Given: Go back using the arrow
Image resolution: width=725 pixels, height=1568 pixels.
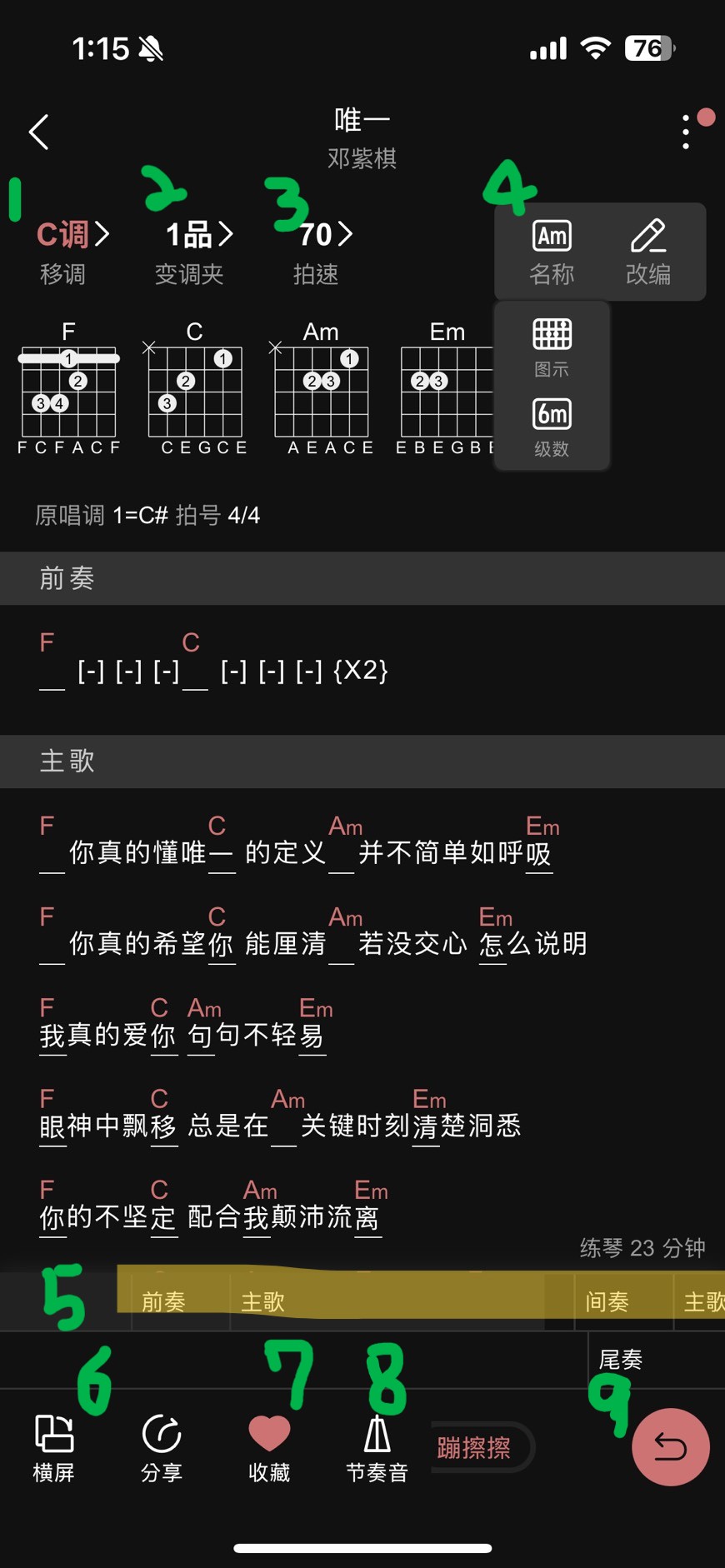Looking at the screenshot, I should 38,132.
